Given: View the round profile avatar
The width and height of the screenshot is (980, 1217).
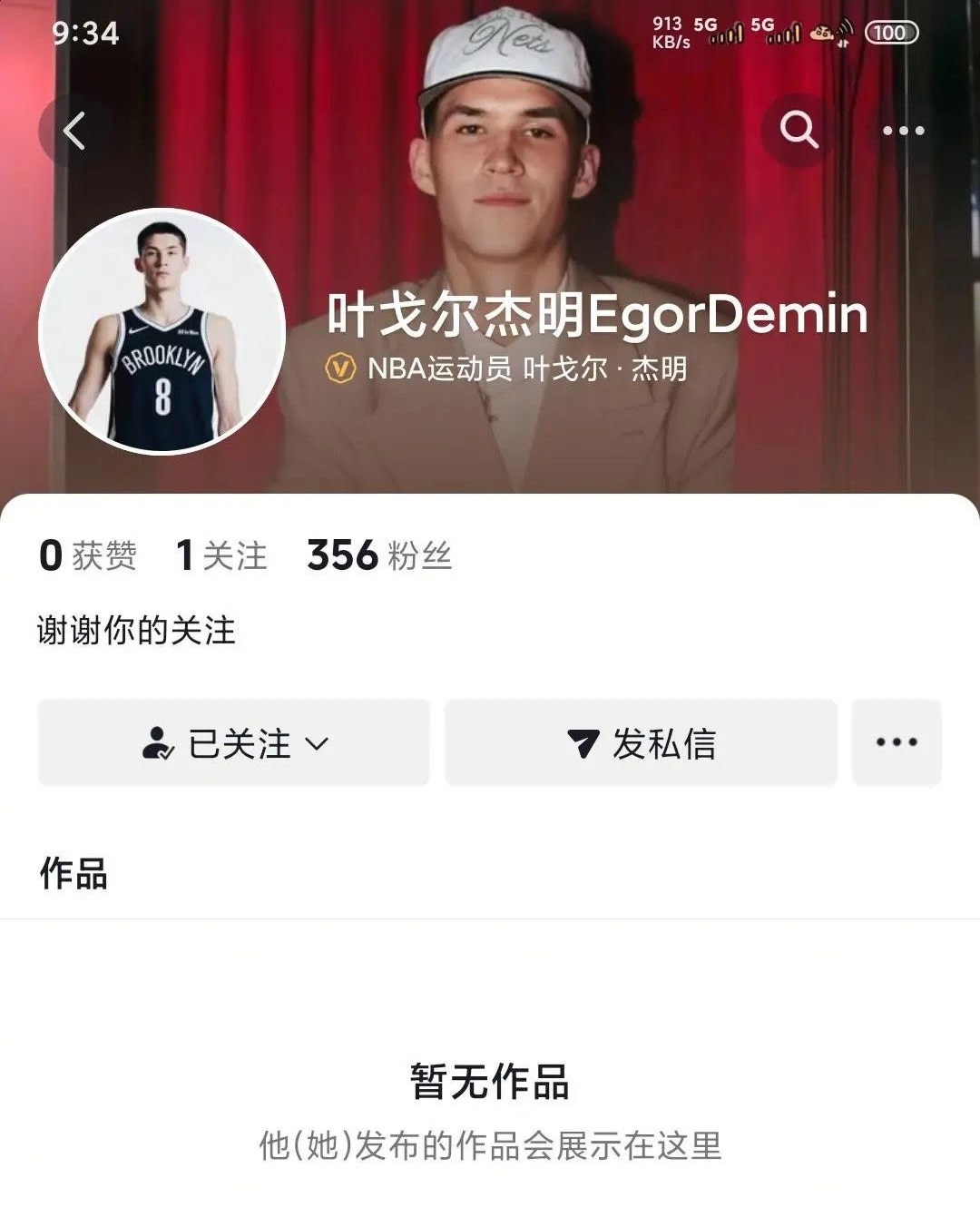Looking at the screenshot, I should click(162, 332).
